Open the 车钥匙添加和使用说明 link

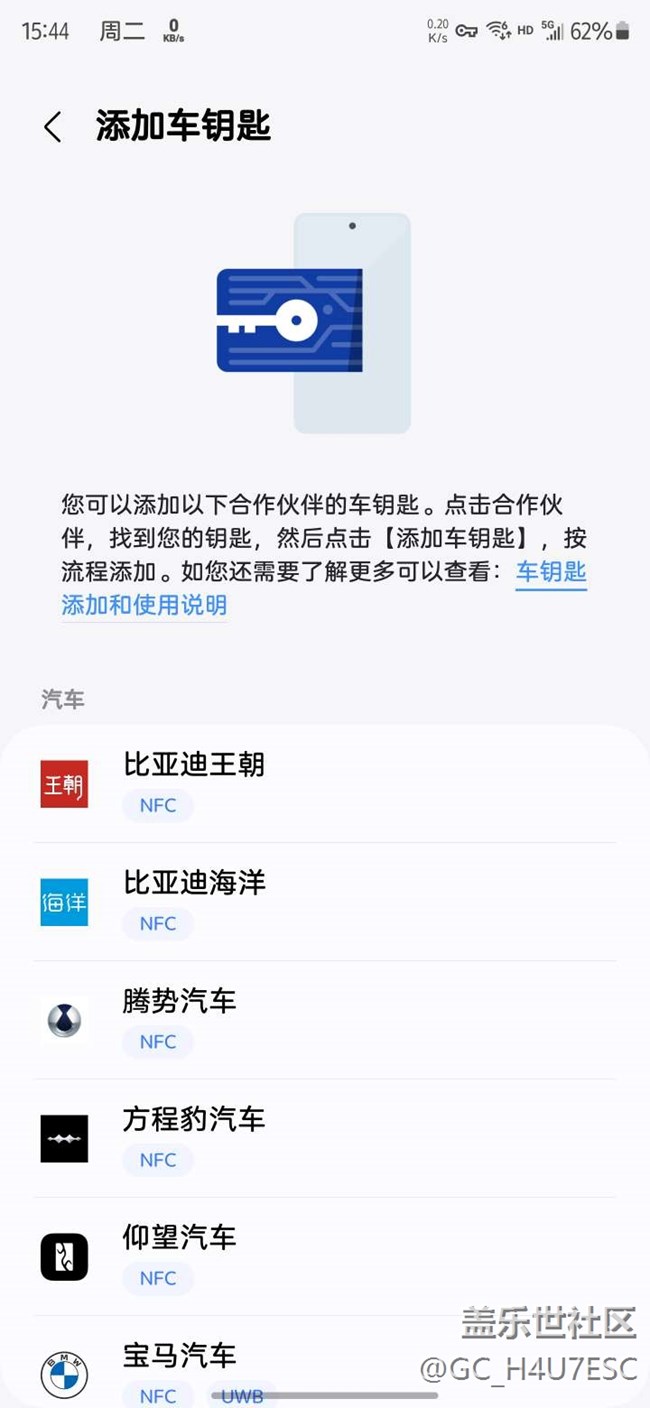324,588
